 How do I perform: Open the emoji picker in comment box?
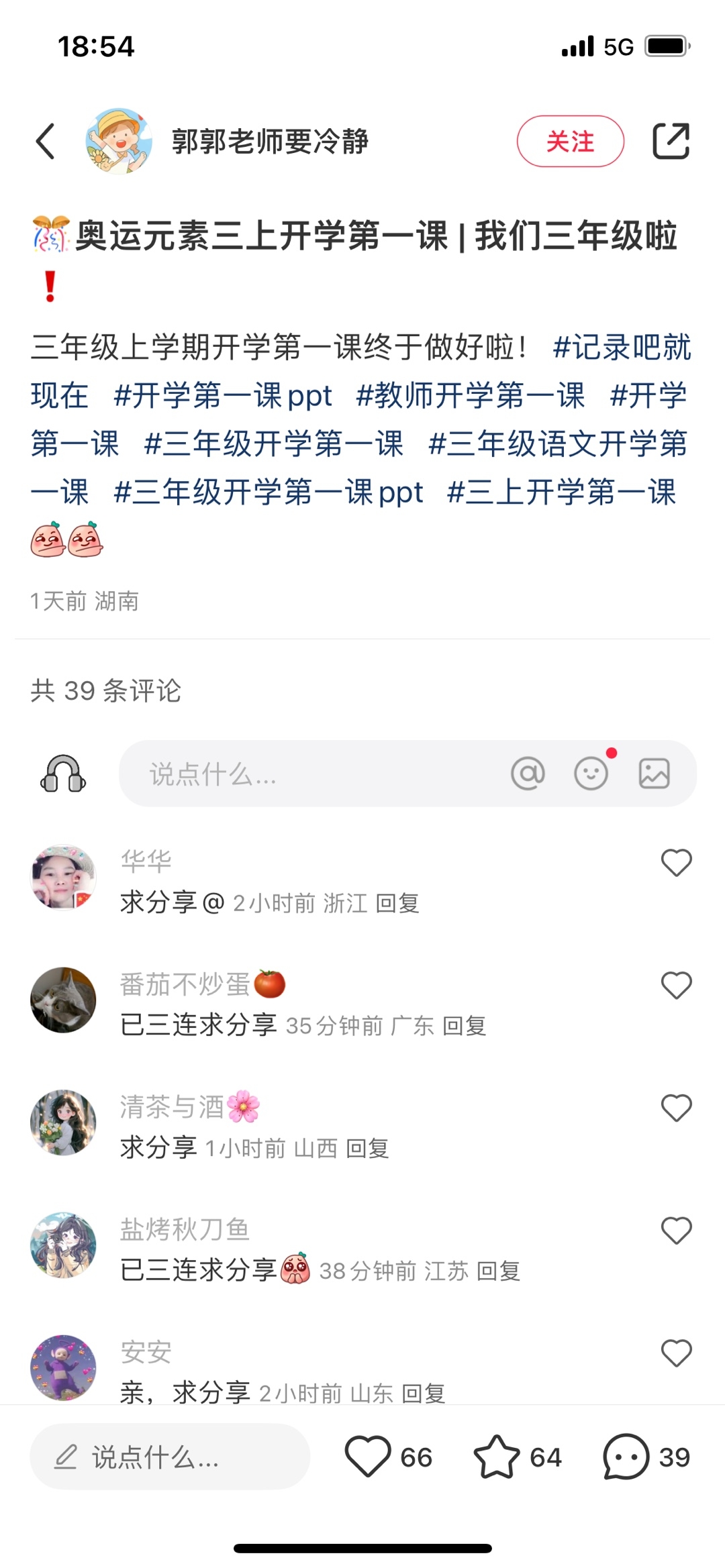[x=591, y=774]
